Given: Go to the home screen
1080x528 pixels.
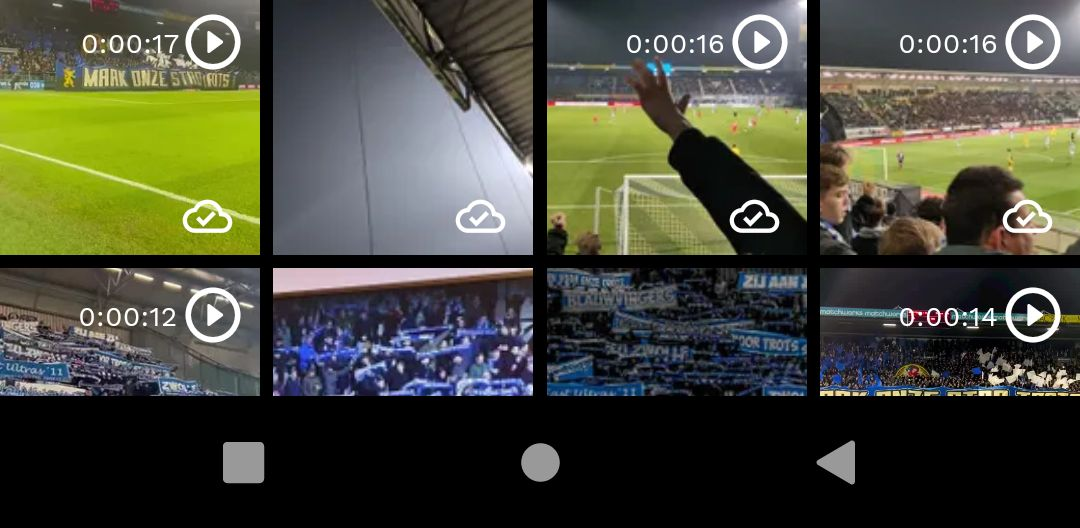Looking at the screenshot, I should (540, 463).
